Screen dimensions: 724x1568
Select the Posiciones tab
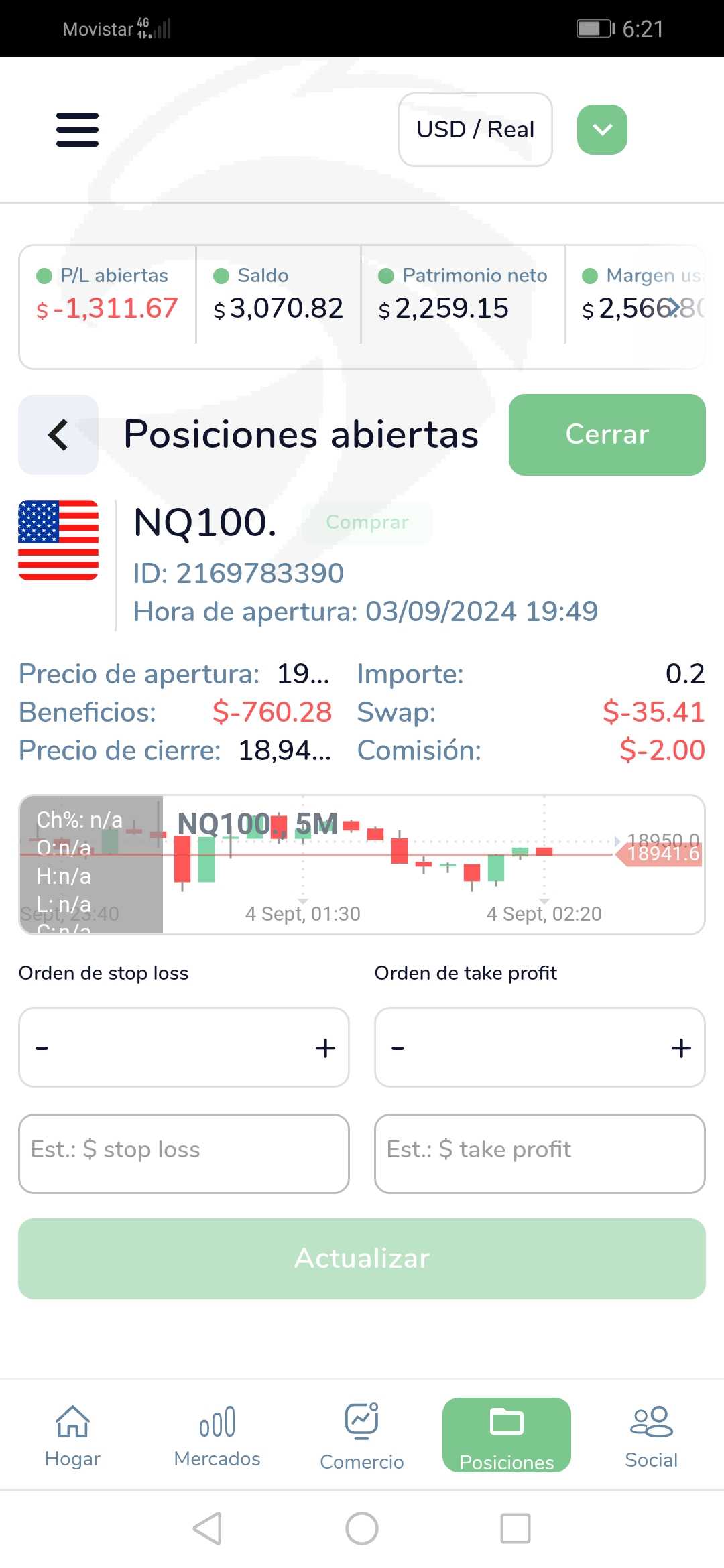click(507, 1435)
